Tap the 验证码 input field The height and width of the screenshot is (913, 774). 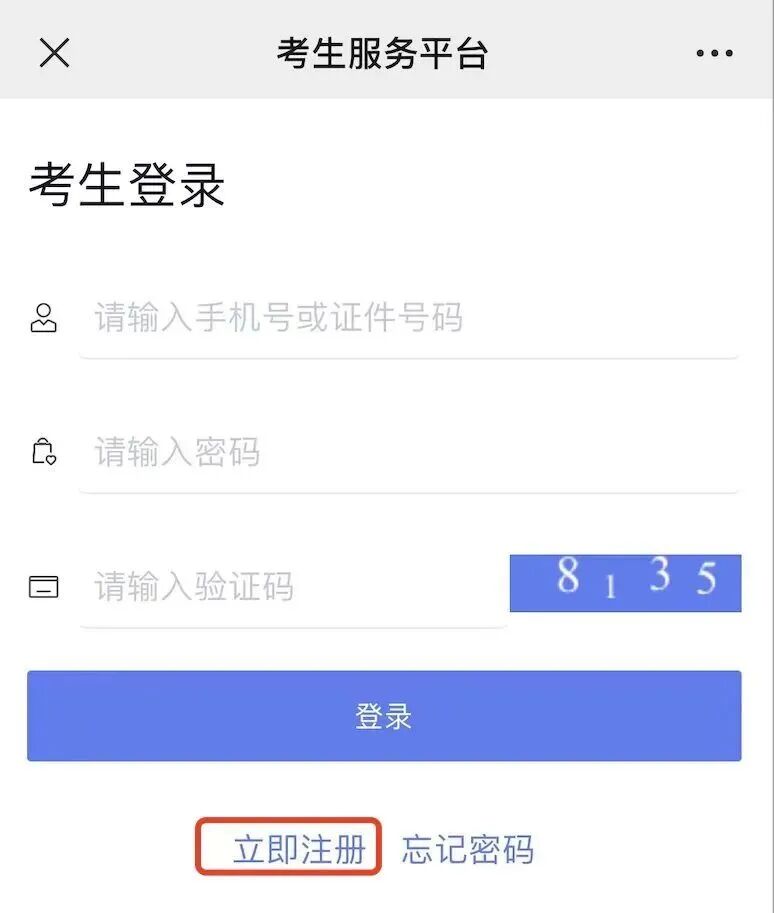pyautogui.click(x=294, y=586)
